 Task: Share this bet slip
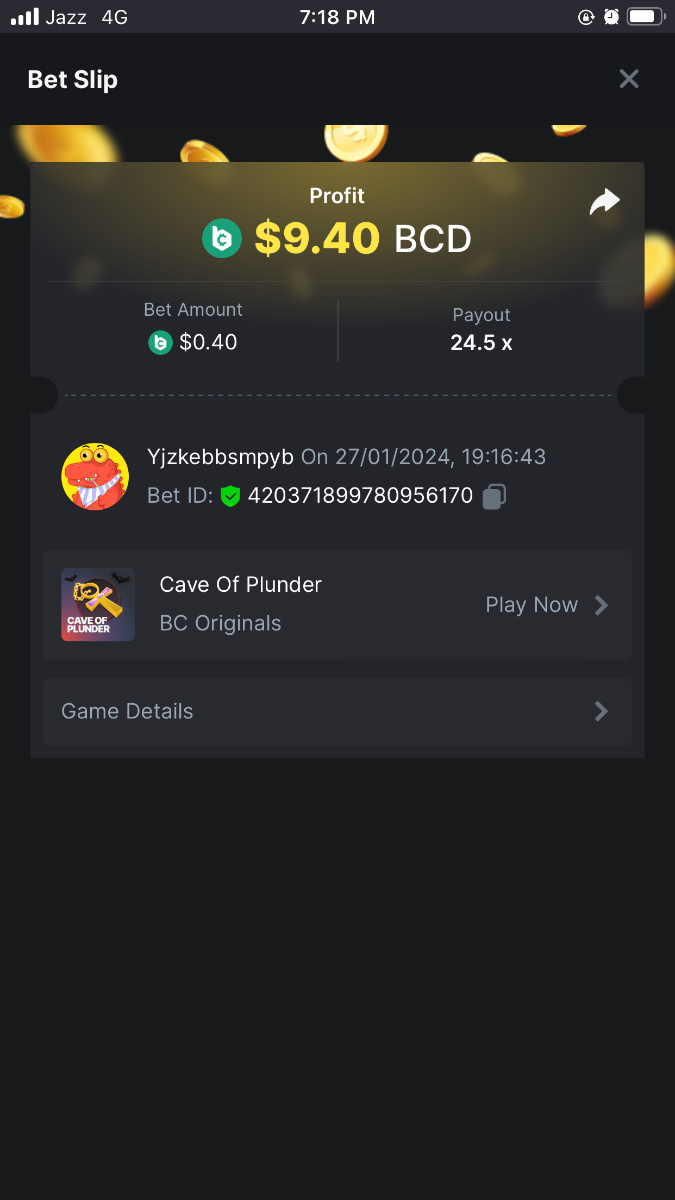click(604, 202)
